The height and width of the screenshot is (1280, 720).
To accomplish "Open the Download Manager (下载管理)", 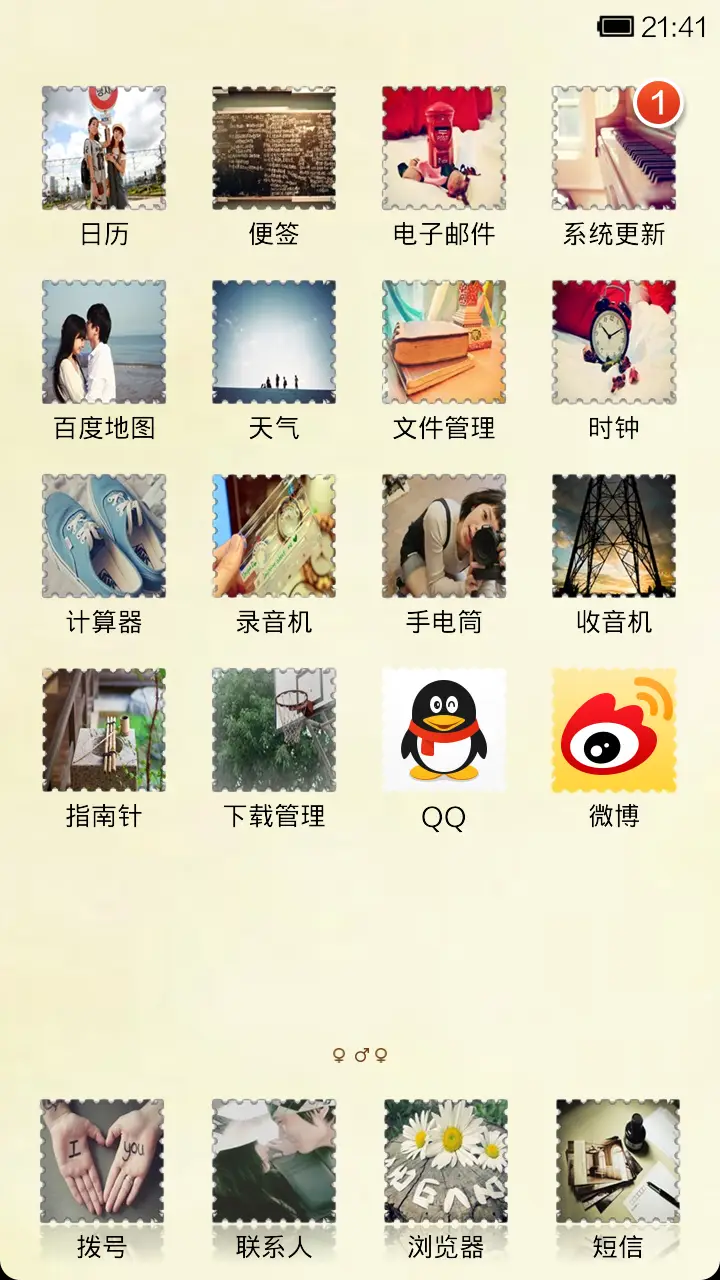I will click(x=274, y=728).
